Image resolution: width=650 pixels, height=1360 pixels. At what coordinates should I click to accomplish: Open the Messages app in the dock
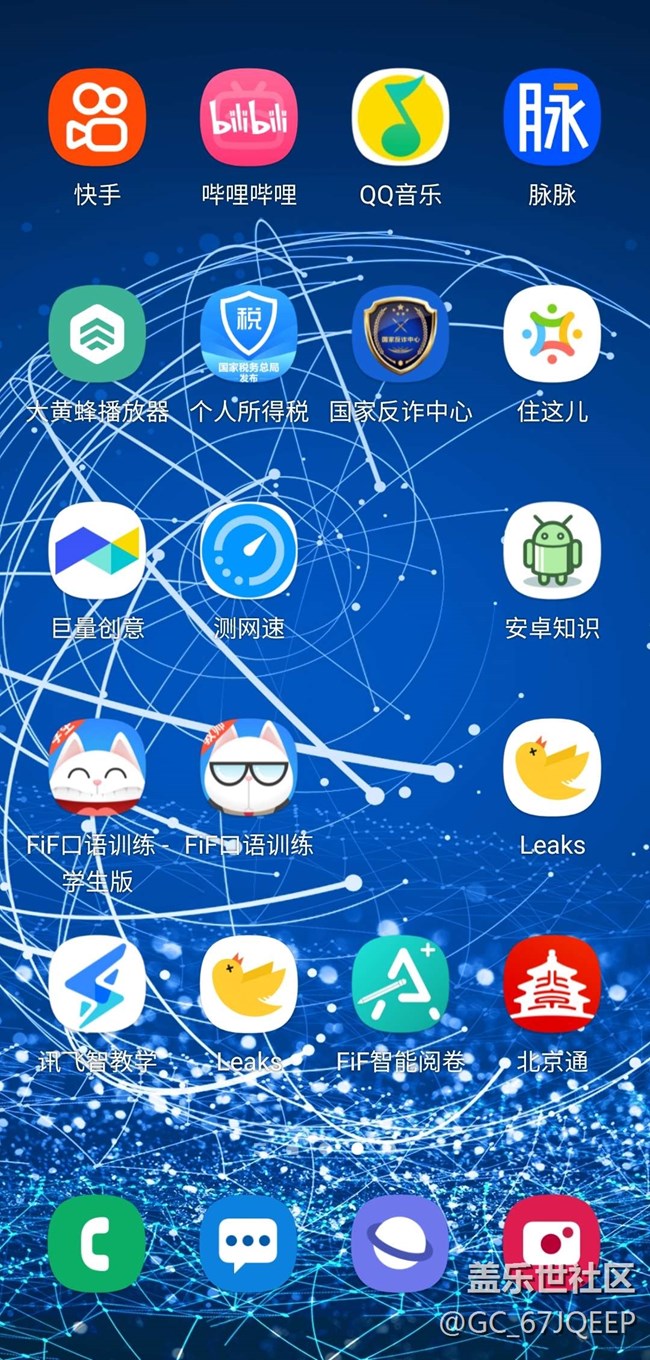(x=249, y=1244)
